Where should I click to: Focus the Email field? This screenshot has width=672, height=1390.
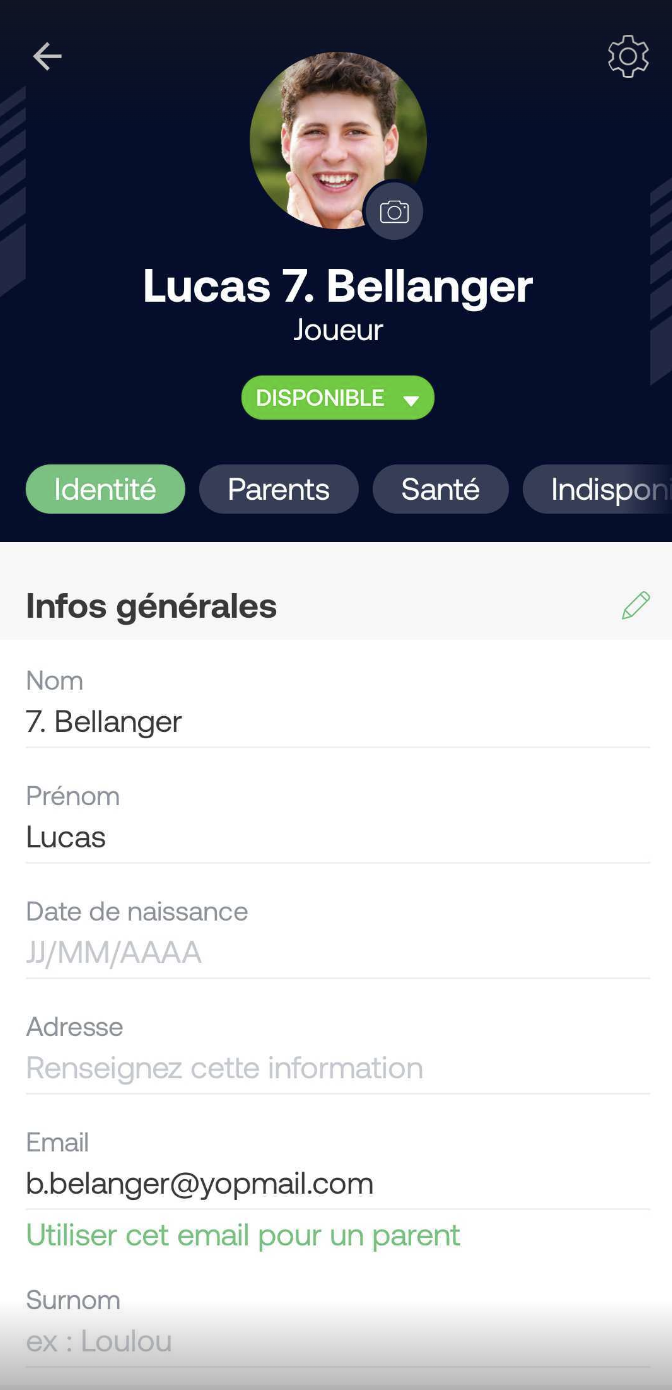pos(336,1184)
